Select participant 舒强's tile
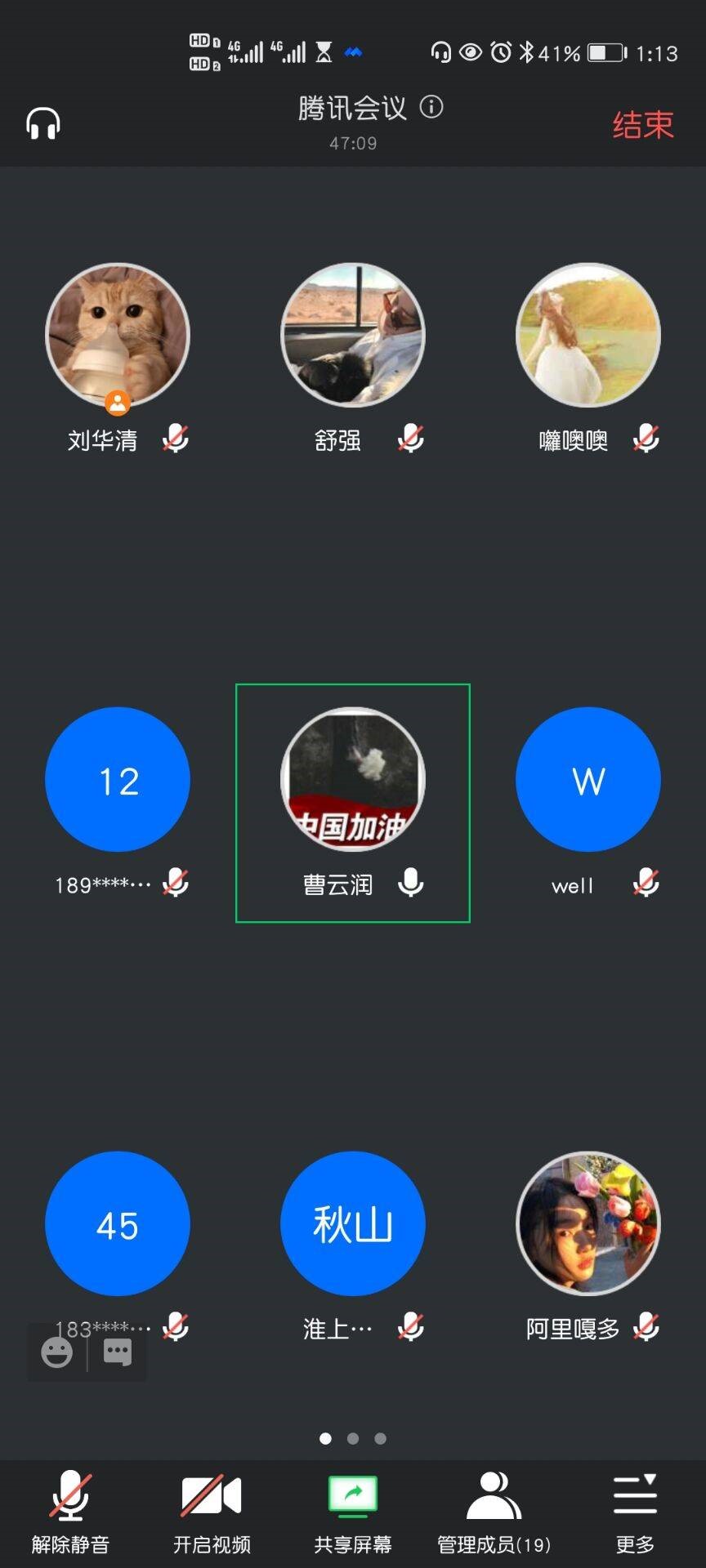This screenshot has width=706, height=1568. point(353,335)
